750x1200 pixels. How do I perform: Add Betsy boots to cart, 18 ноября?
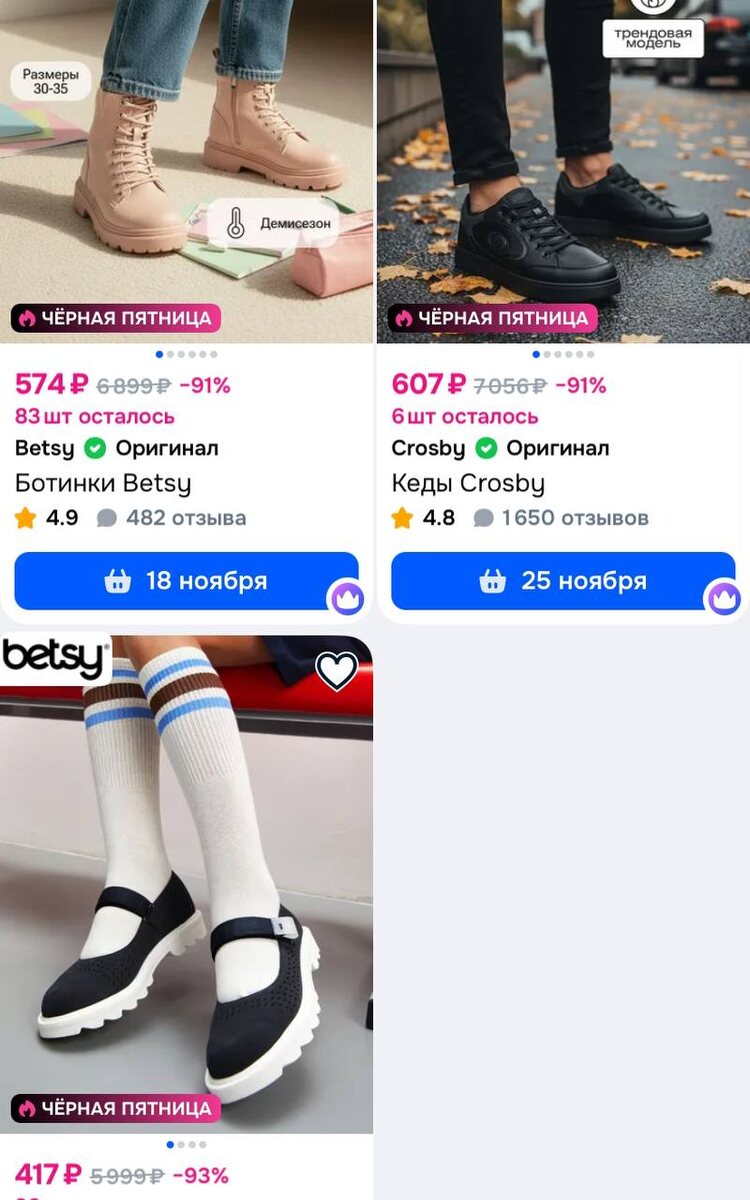[186, 581]
